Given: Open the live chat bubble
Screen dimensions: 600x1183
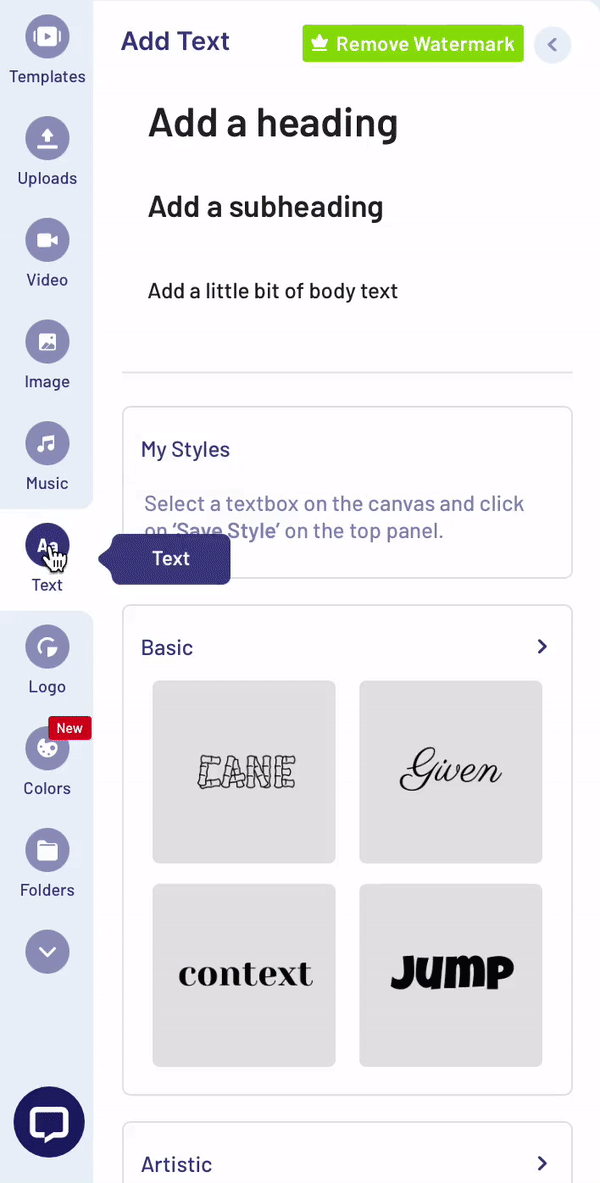Looking at the screenshot, I should click(49, 1122).
